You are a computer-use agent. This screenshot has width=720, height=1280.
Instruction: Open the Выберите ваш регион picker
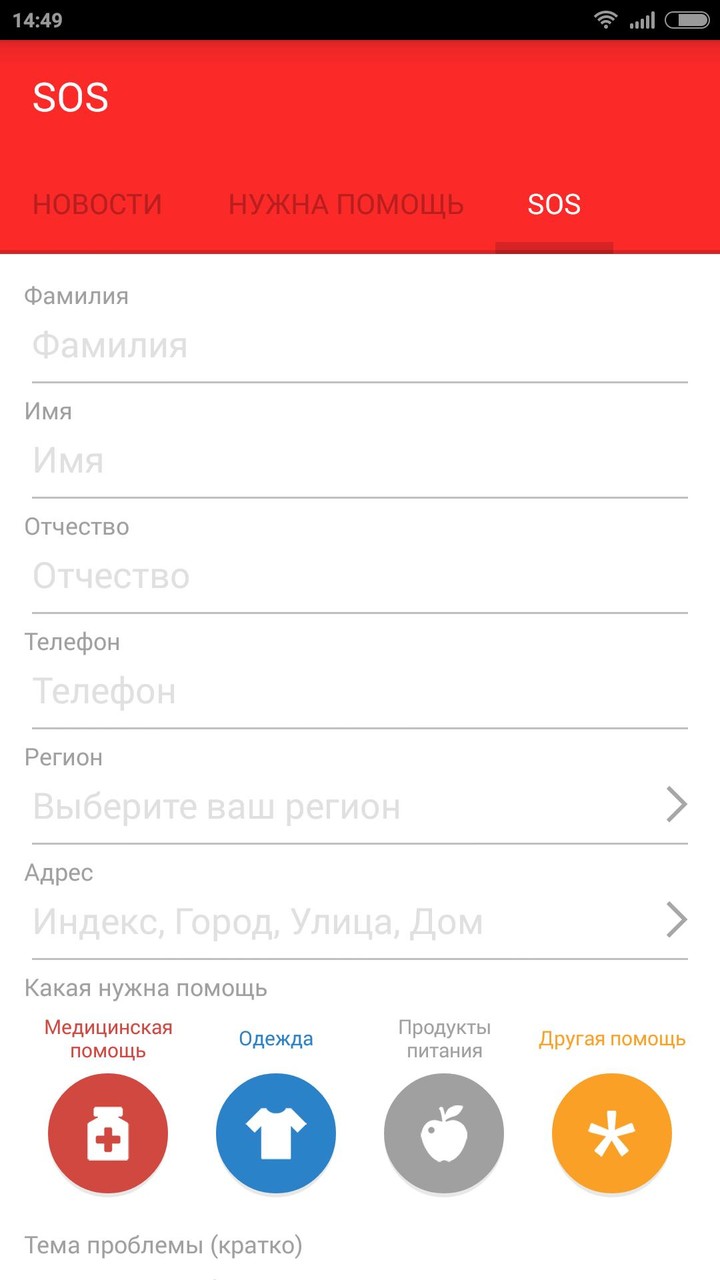click(359, 807)
